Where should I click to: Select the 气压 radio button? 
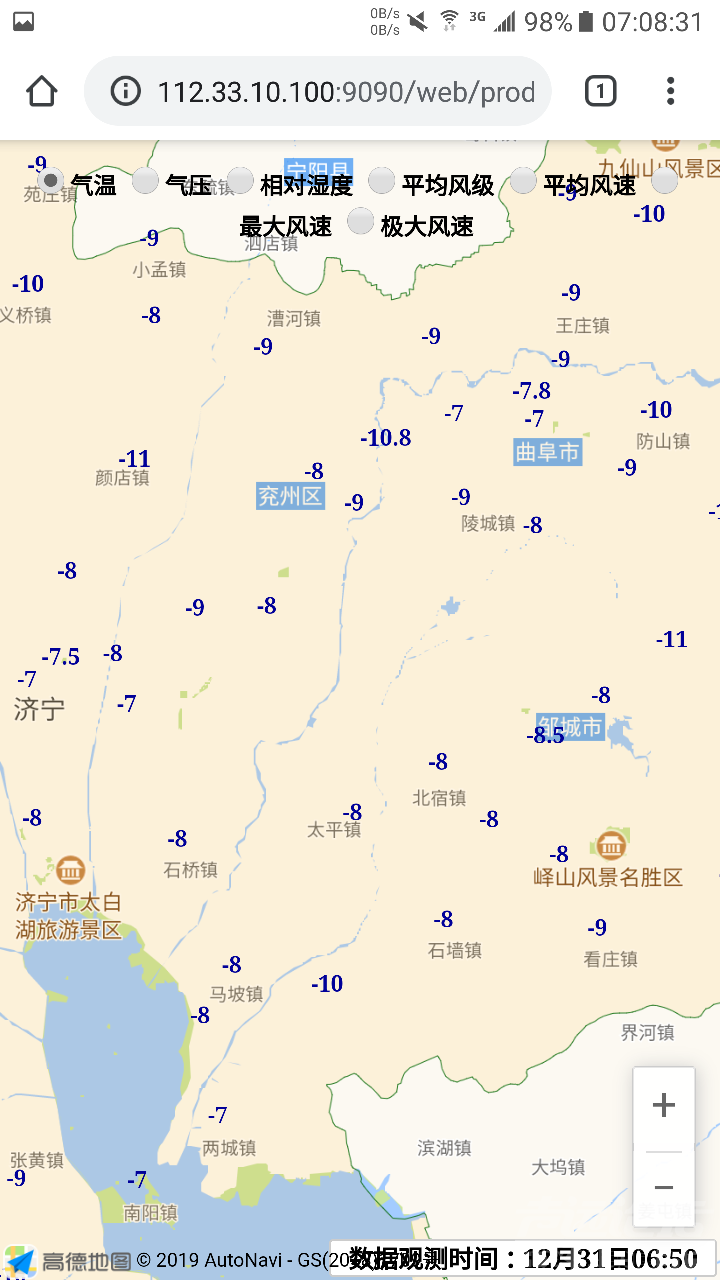click(145, 180)
